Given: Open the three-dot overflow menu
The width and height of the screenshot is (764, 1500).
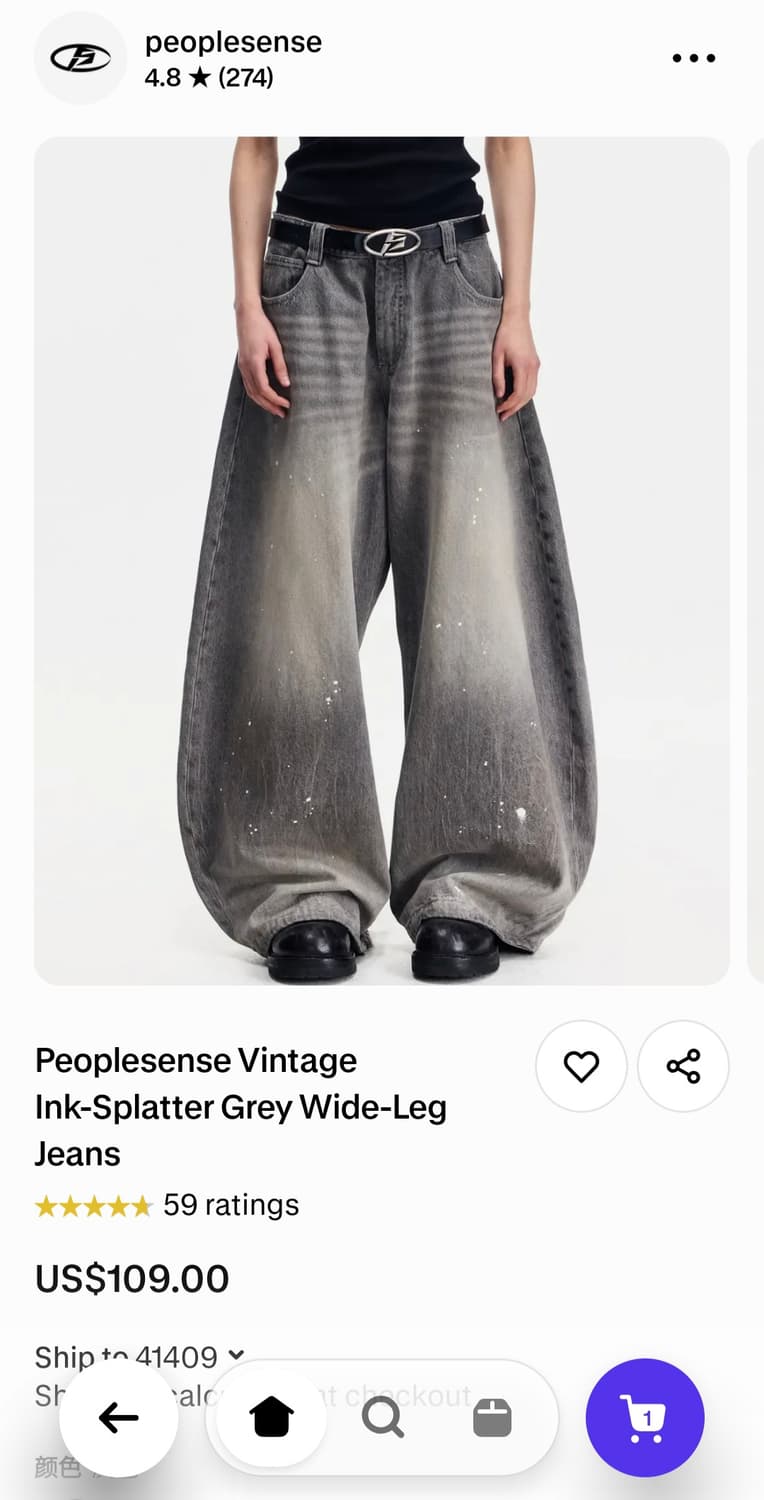Looking at the screenshot, I should (x=693, y=58).
